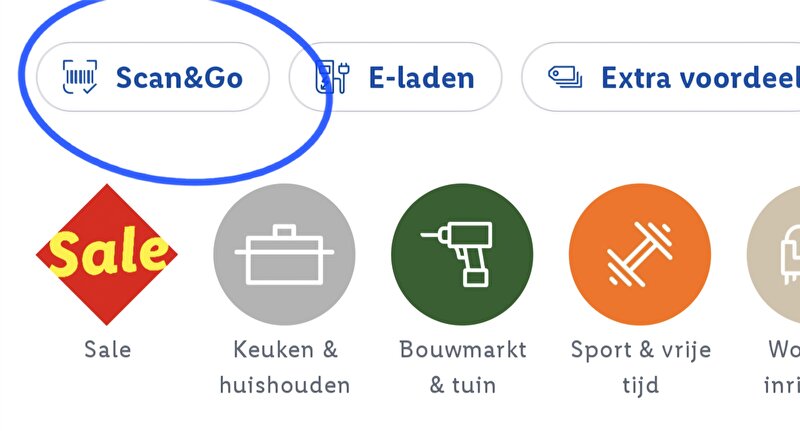This screenshot has height=431, width=800.
Task: Browse the Sale category
Action: (107, 254)
